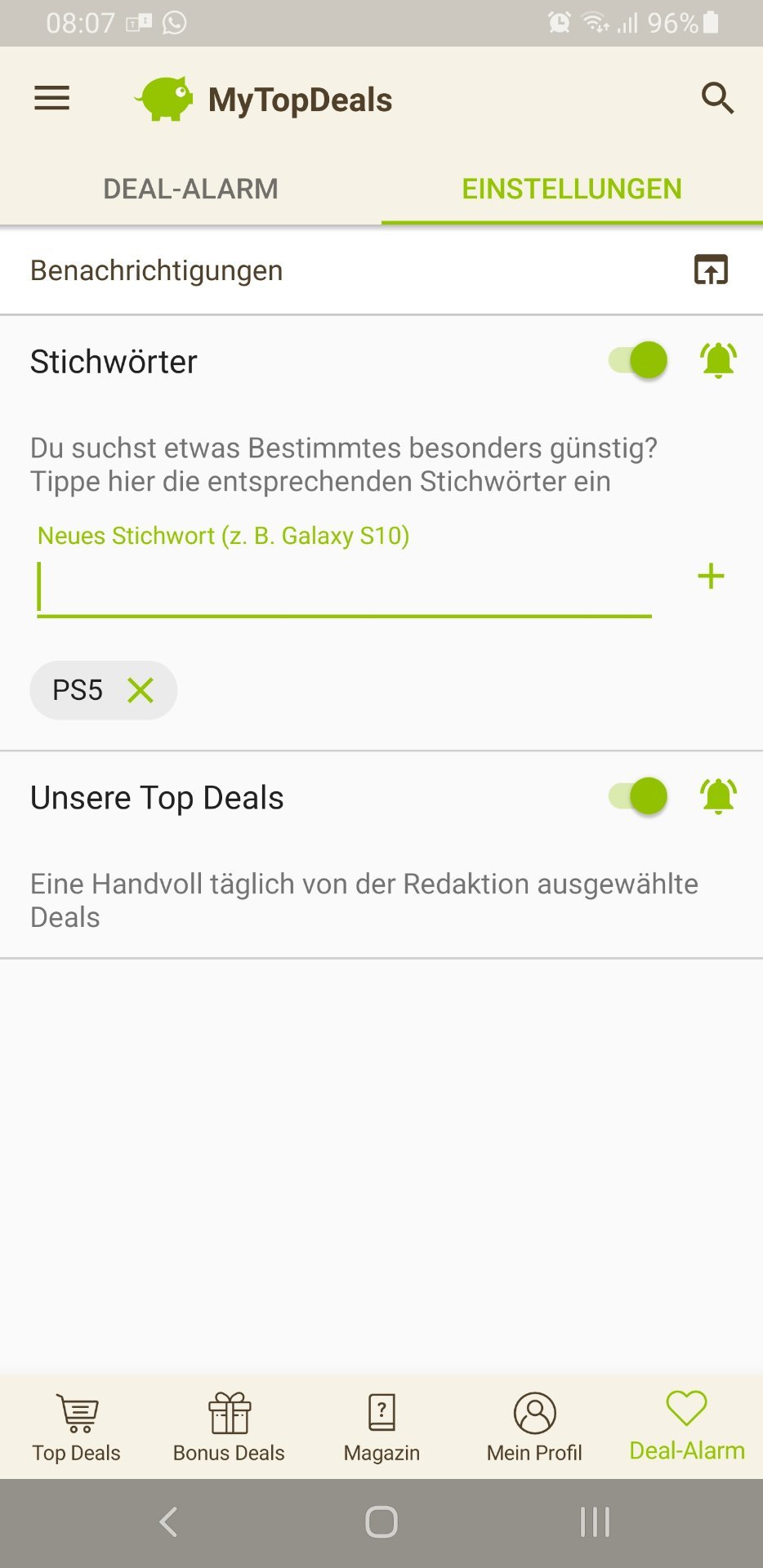763x1568 pixels.
Task: Select Deal-Alarm in bottom navigation
Action: coord(686,1428)
